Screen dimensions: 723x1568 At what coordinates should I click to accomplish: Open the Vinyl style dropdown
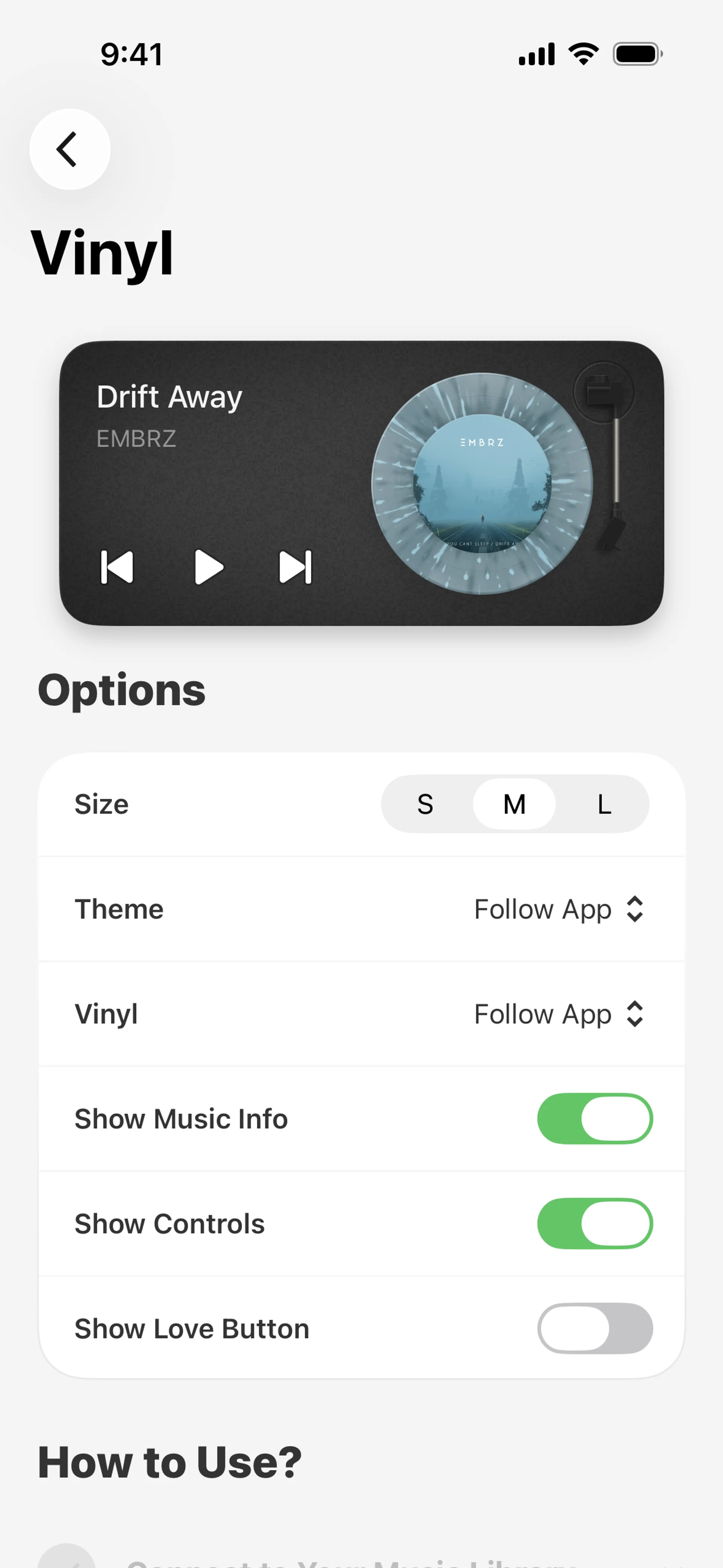[x=559, y=1014]
